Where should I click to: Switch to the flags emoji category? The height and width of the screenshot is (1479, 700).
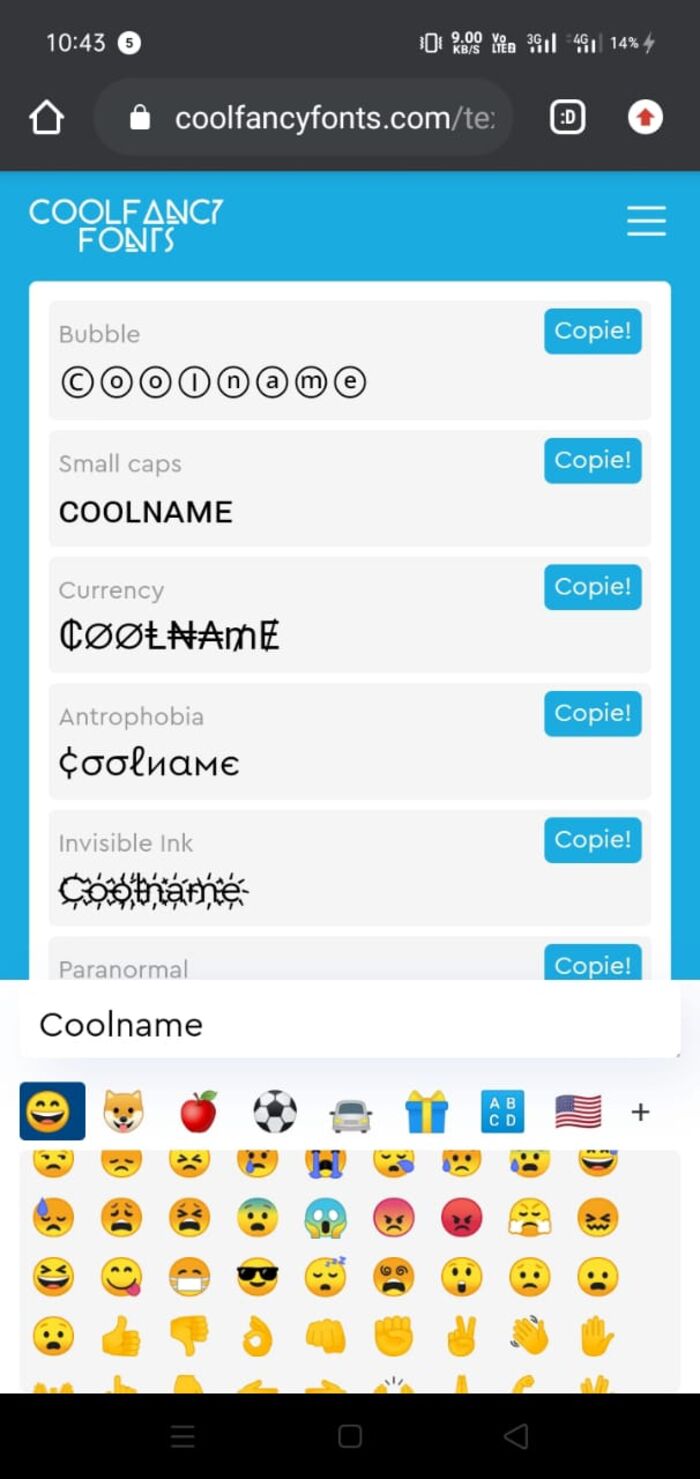coord(578,1111)
